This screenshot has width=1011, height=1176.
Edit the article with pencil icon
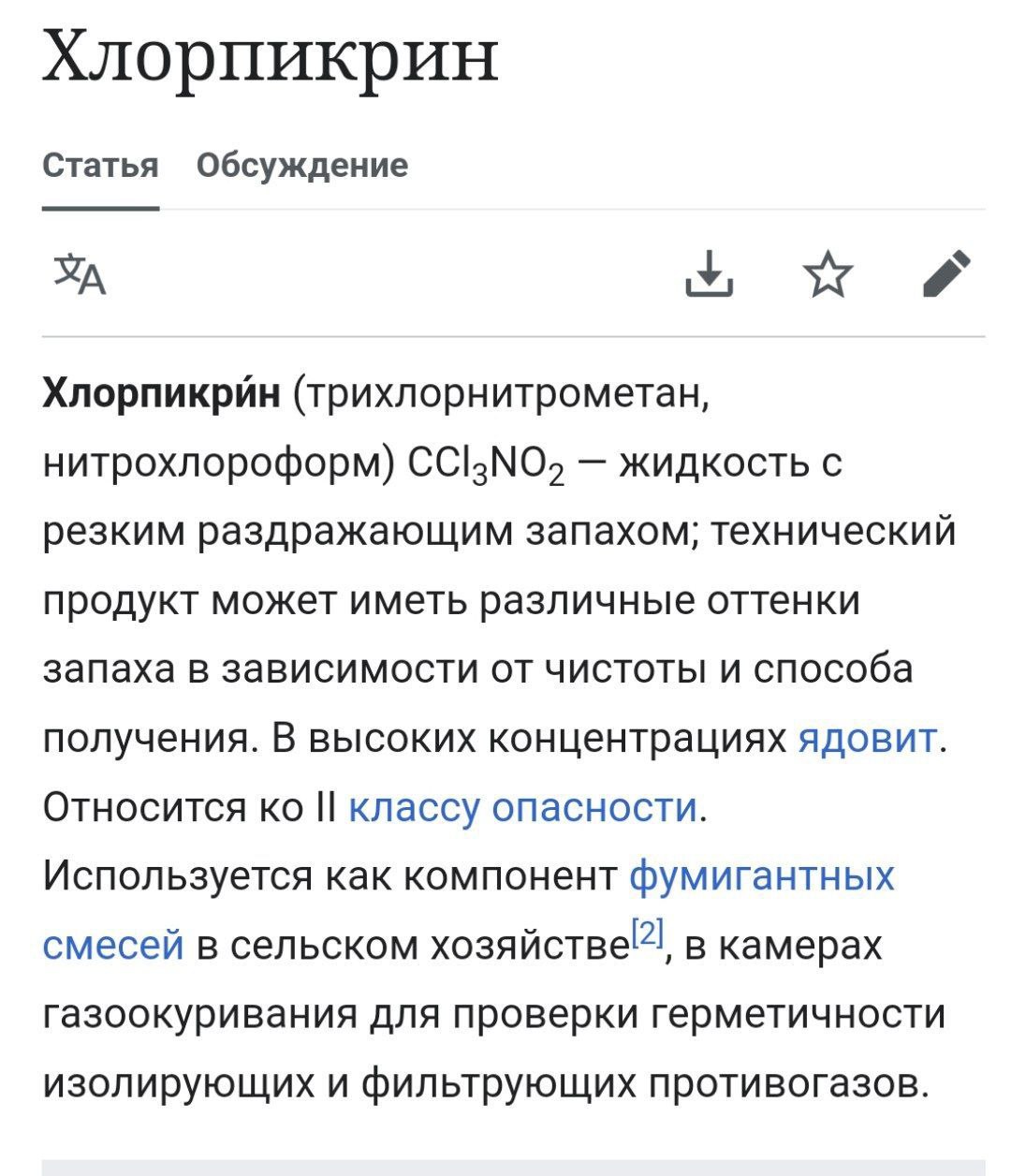click(945, 273)
